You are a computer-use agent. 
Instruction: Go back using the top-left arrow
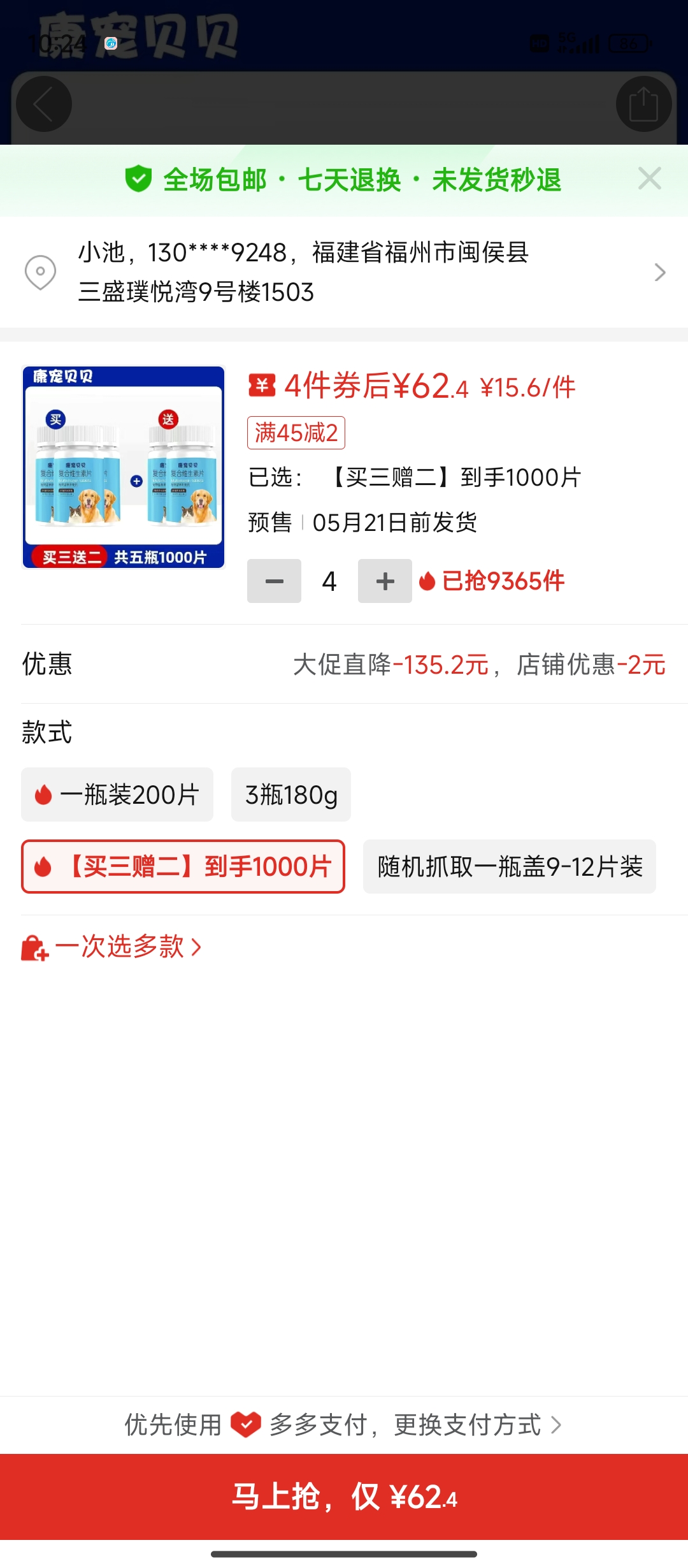(x=43, y=104)
